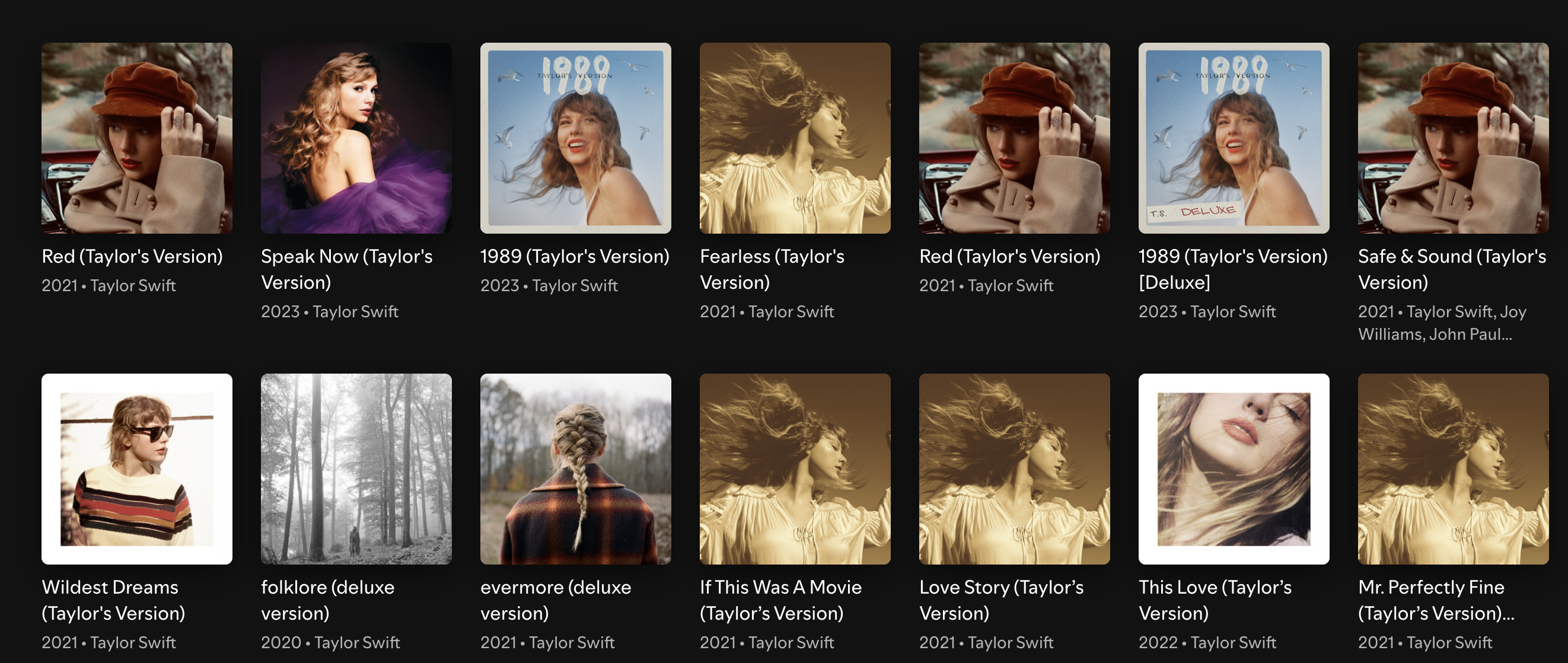Open the Speak Now (Taylor's Version) album
Viewport: 1568px width, 663px height.
point(356,138)
